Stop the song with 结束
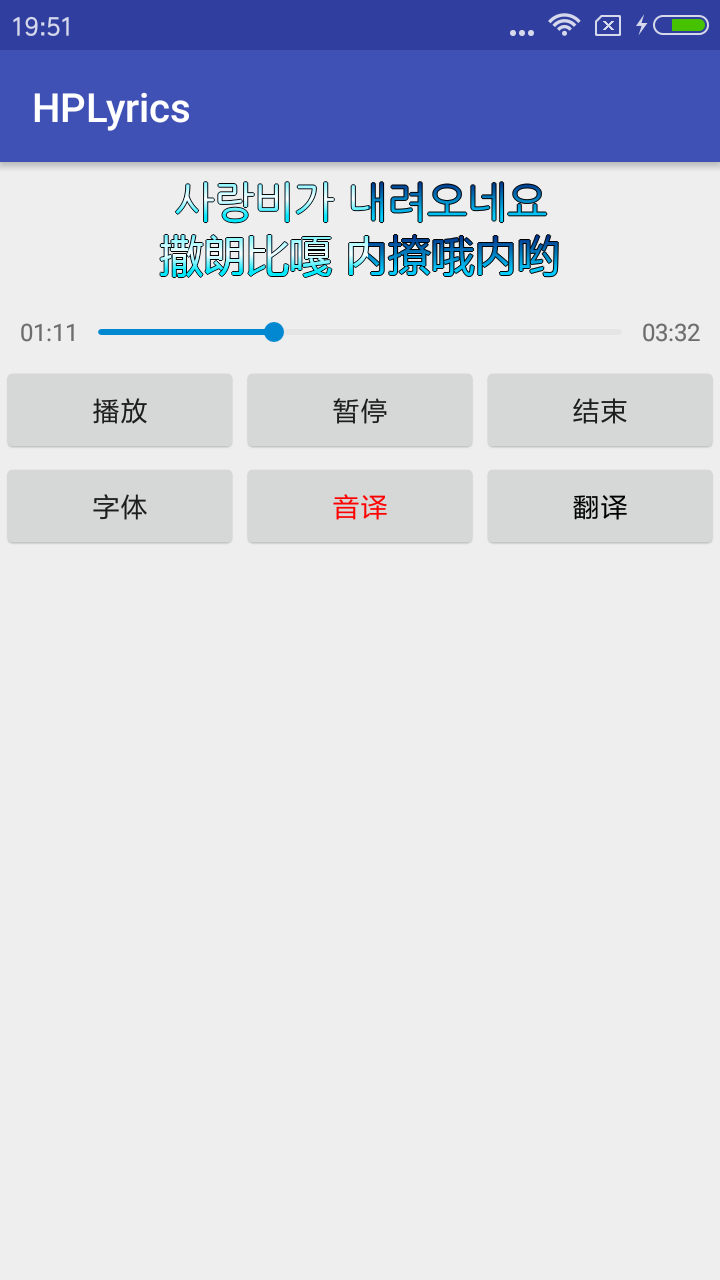 coord(600,411)
